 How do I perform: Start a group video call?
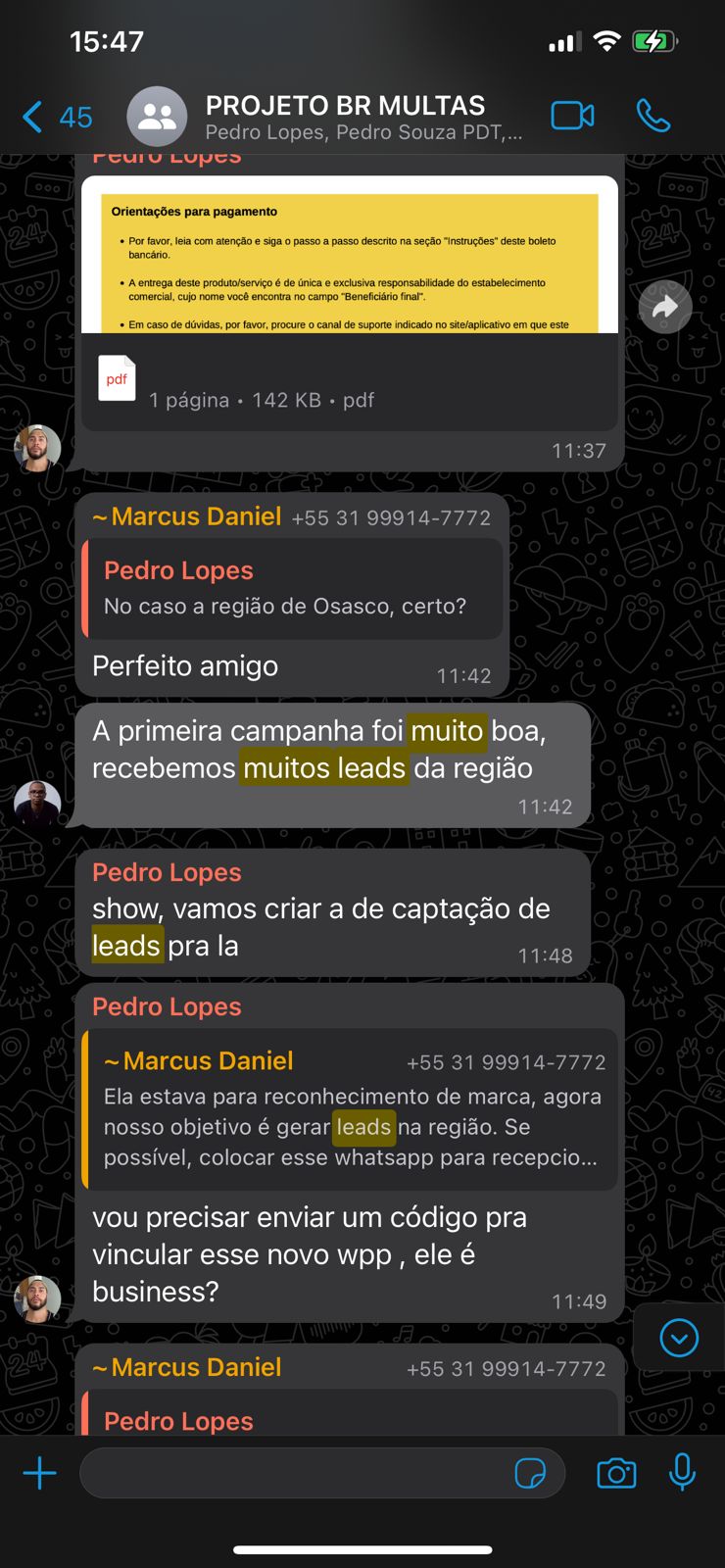[x=572, y=116]
